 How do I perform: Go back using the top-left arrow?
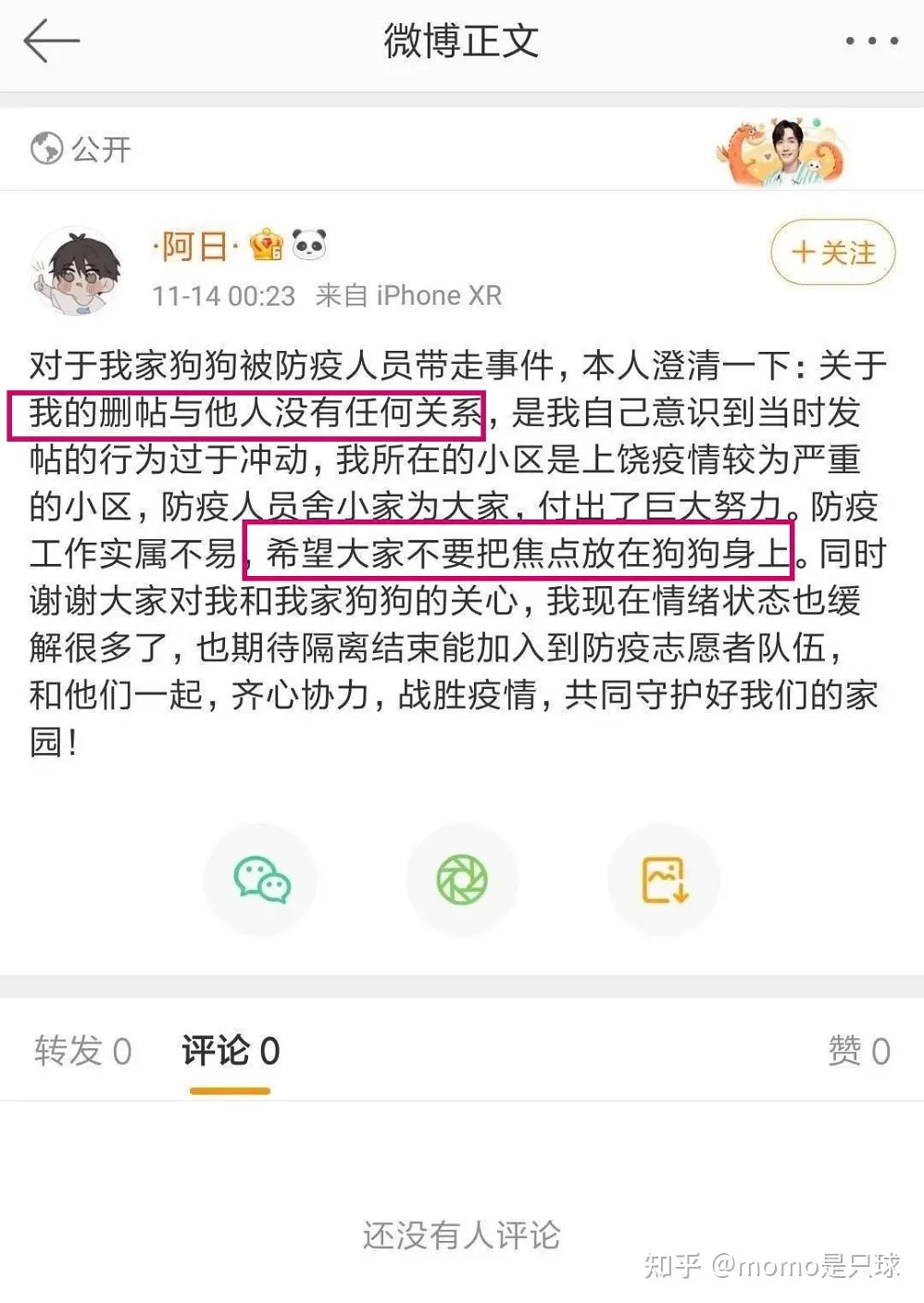tap(51, 42)
